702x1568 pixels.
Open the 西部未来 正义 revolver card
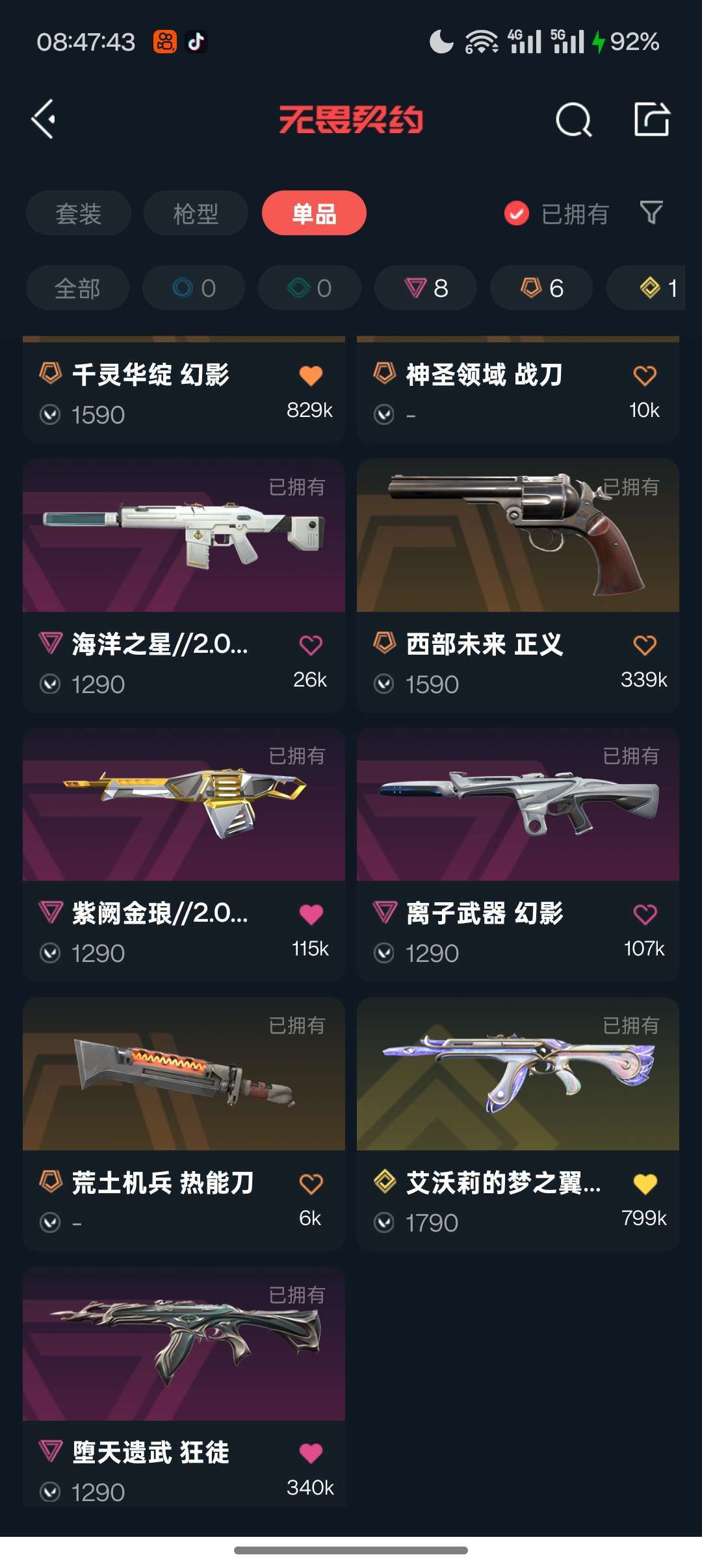click(518, 586)
